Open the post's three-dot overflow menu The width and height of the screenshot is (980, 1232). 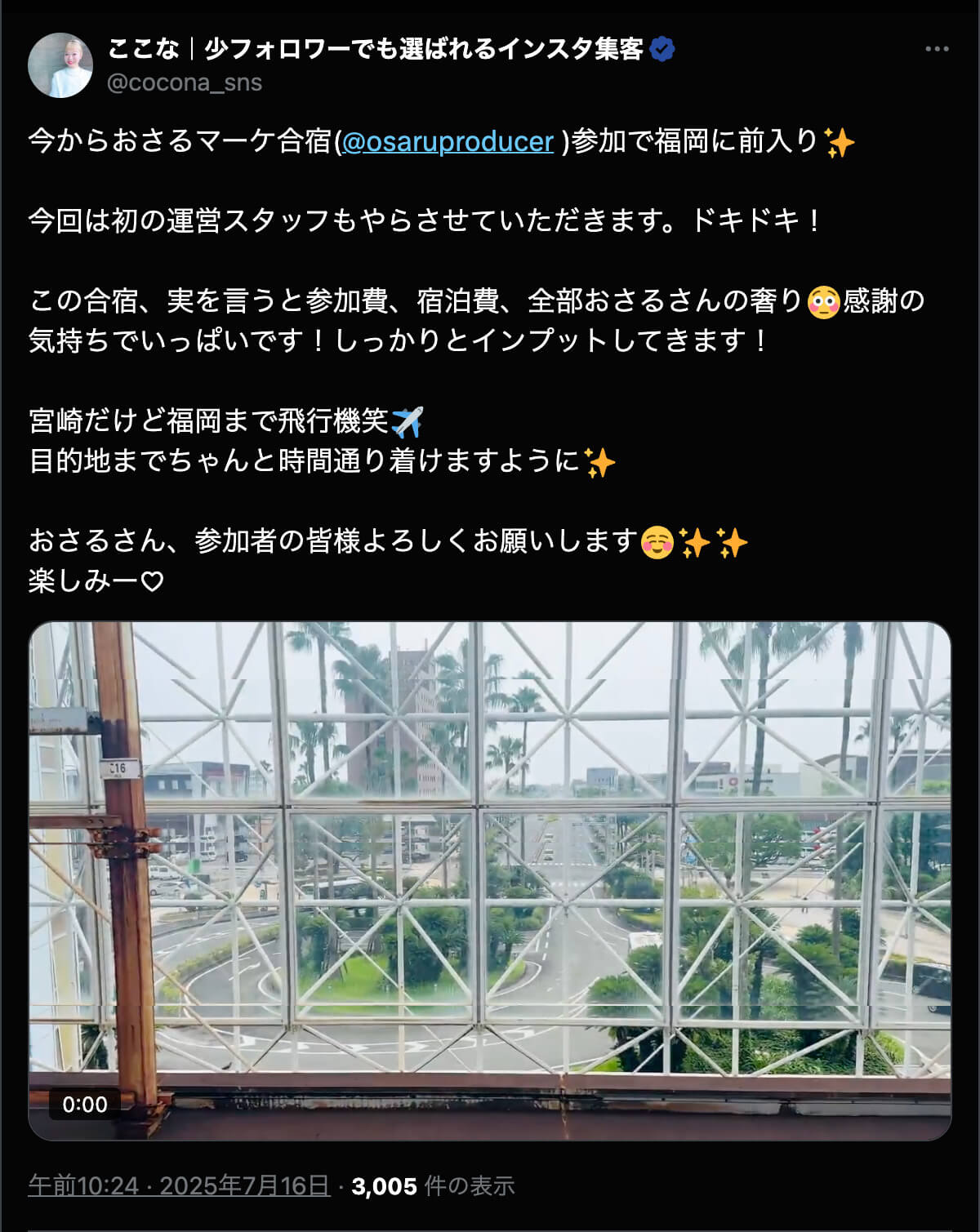[x=936, y=49]
